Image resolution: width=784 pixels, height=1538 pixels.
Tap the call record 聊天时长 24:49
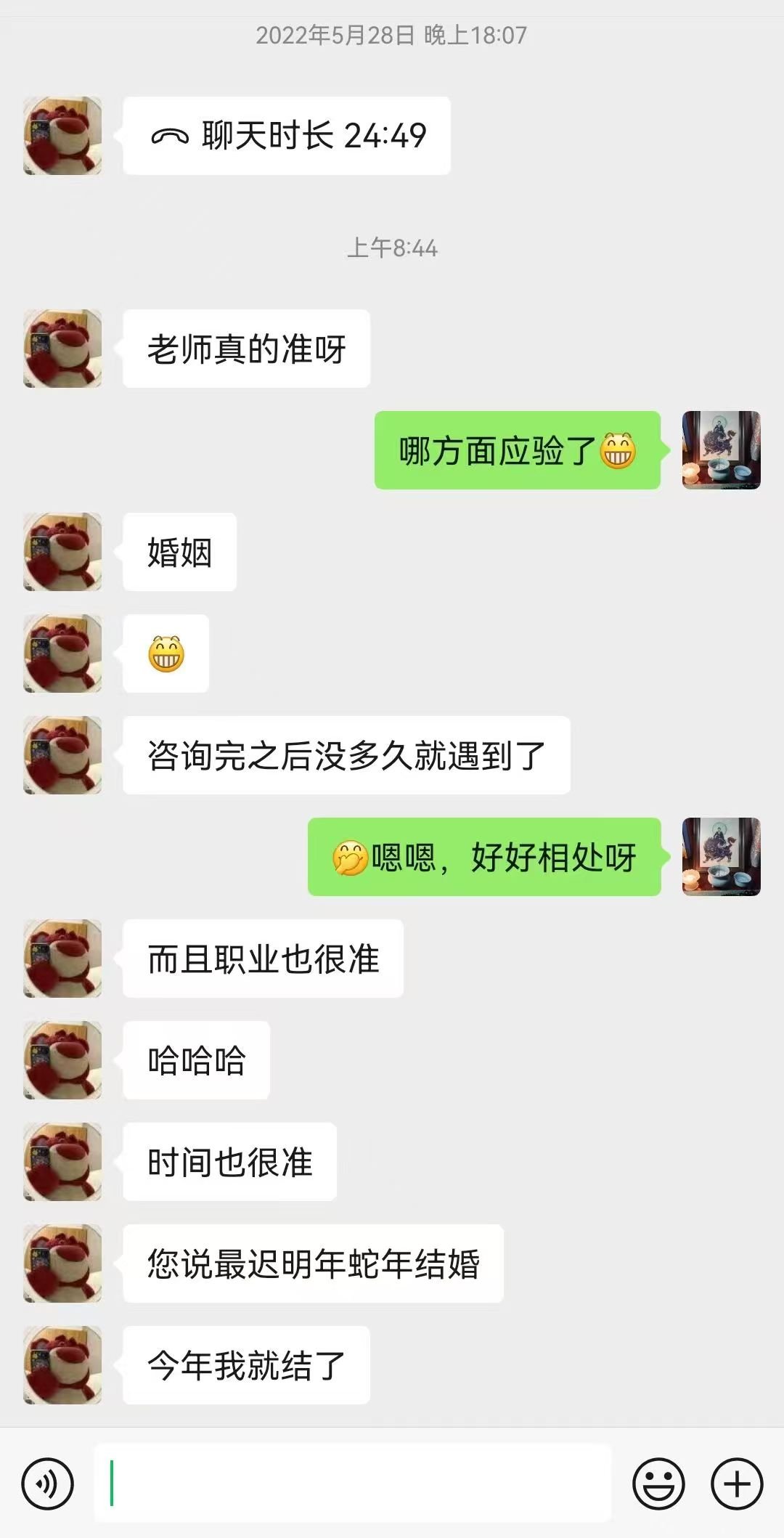[x=287, y=136]
